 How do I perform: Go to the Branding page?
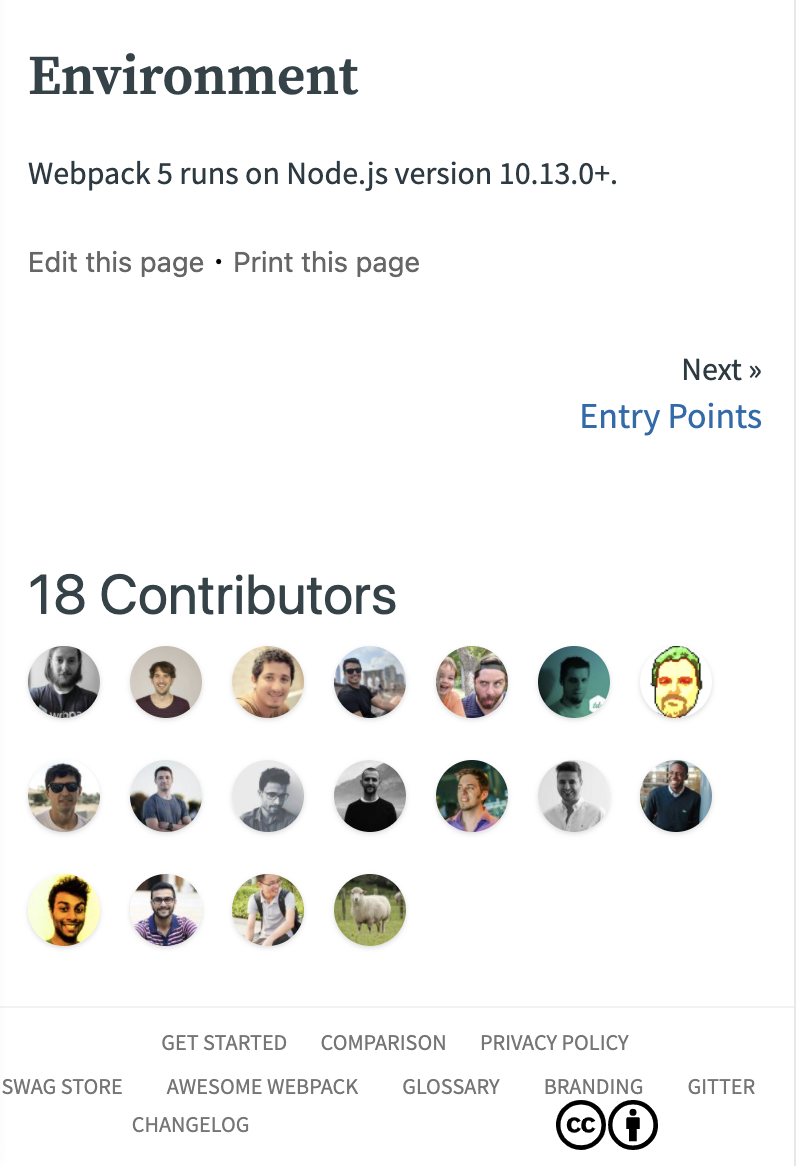[594, 1086]
